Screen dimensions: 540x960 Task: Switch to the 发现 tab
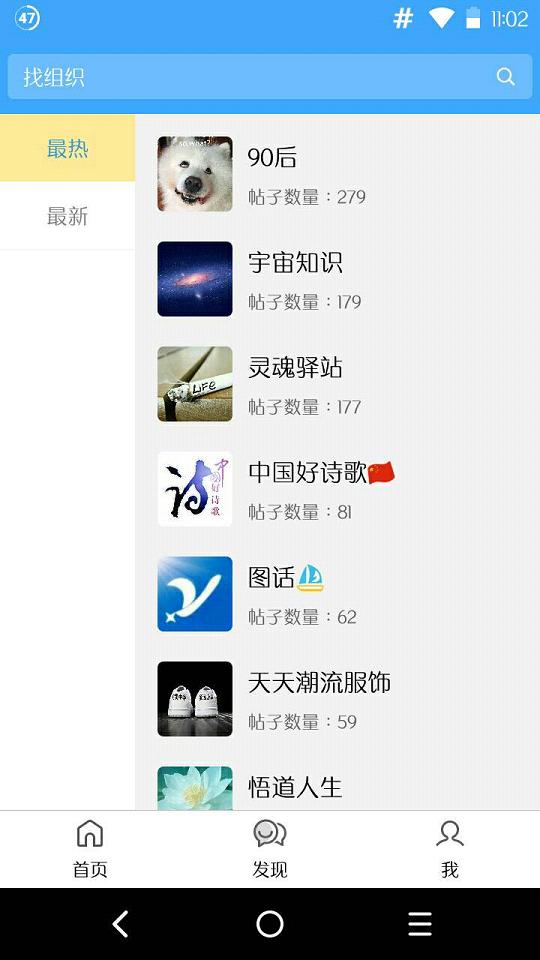270,849
